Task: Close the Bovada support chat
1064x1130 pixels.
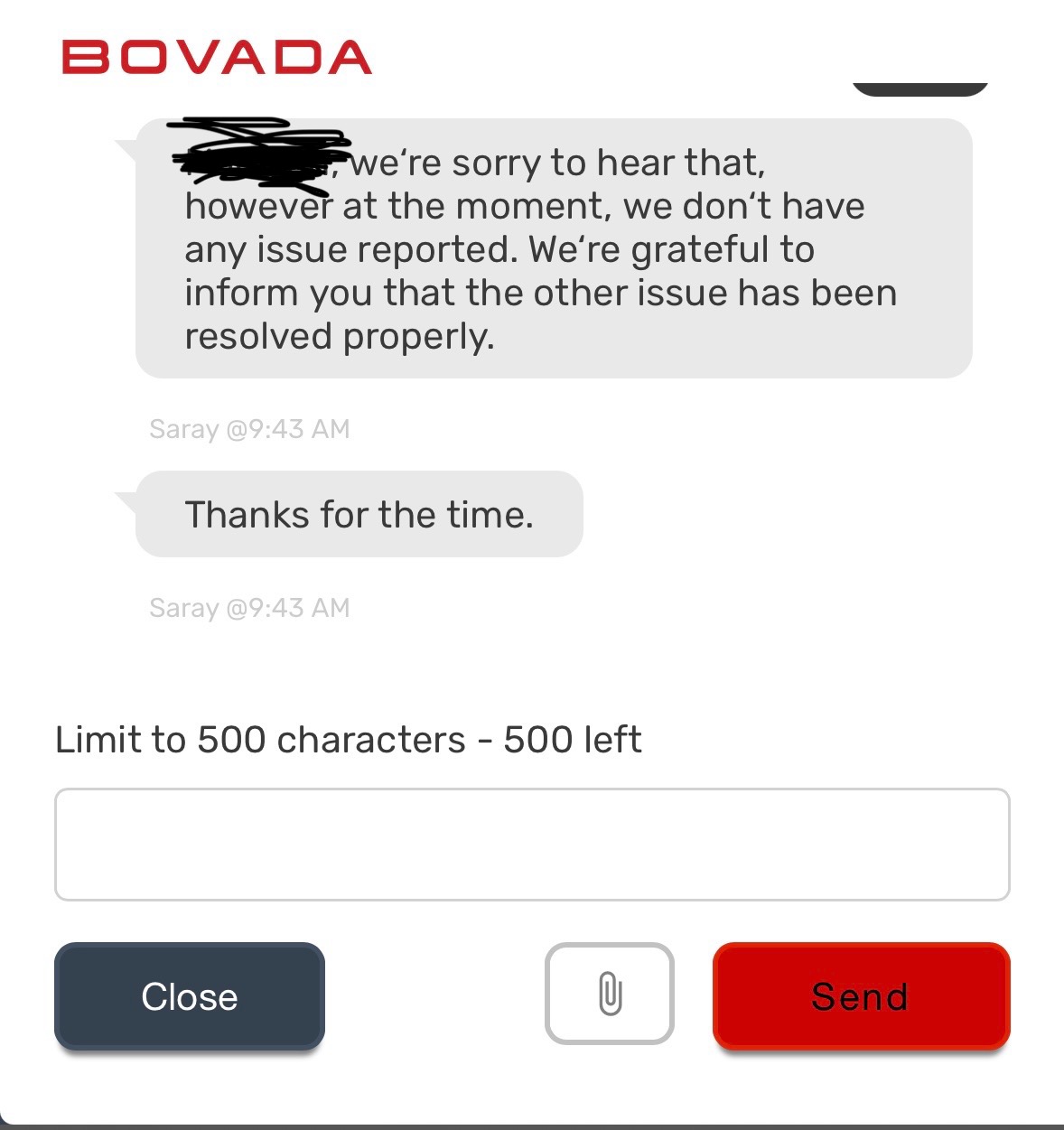Action: pos(189,996)
